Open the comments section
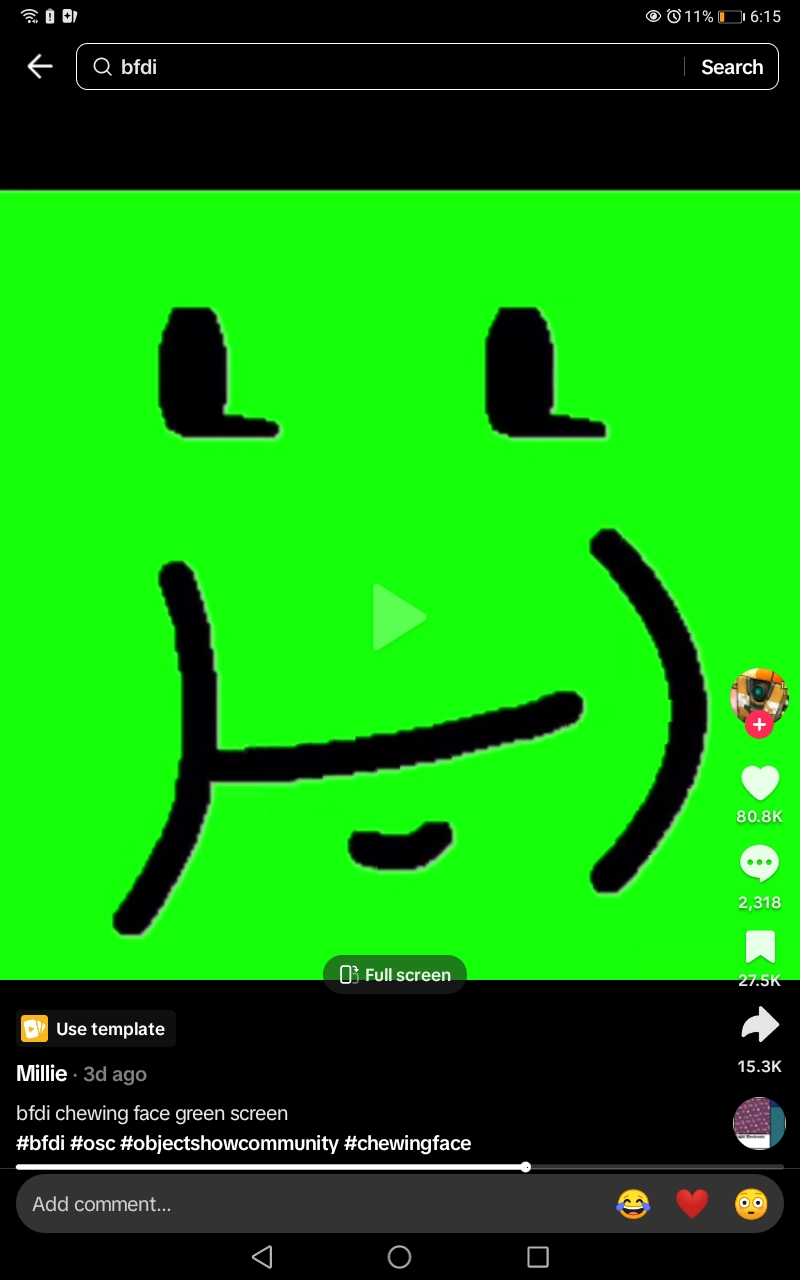Viewport: 800px width, 1280px height. click(x=759, y=863)
